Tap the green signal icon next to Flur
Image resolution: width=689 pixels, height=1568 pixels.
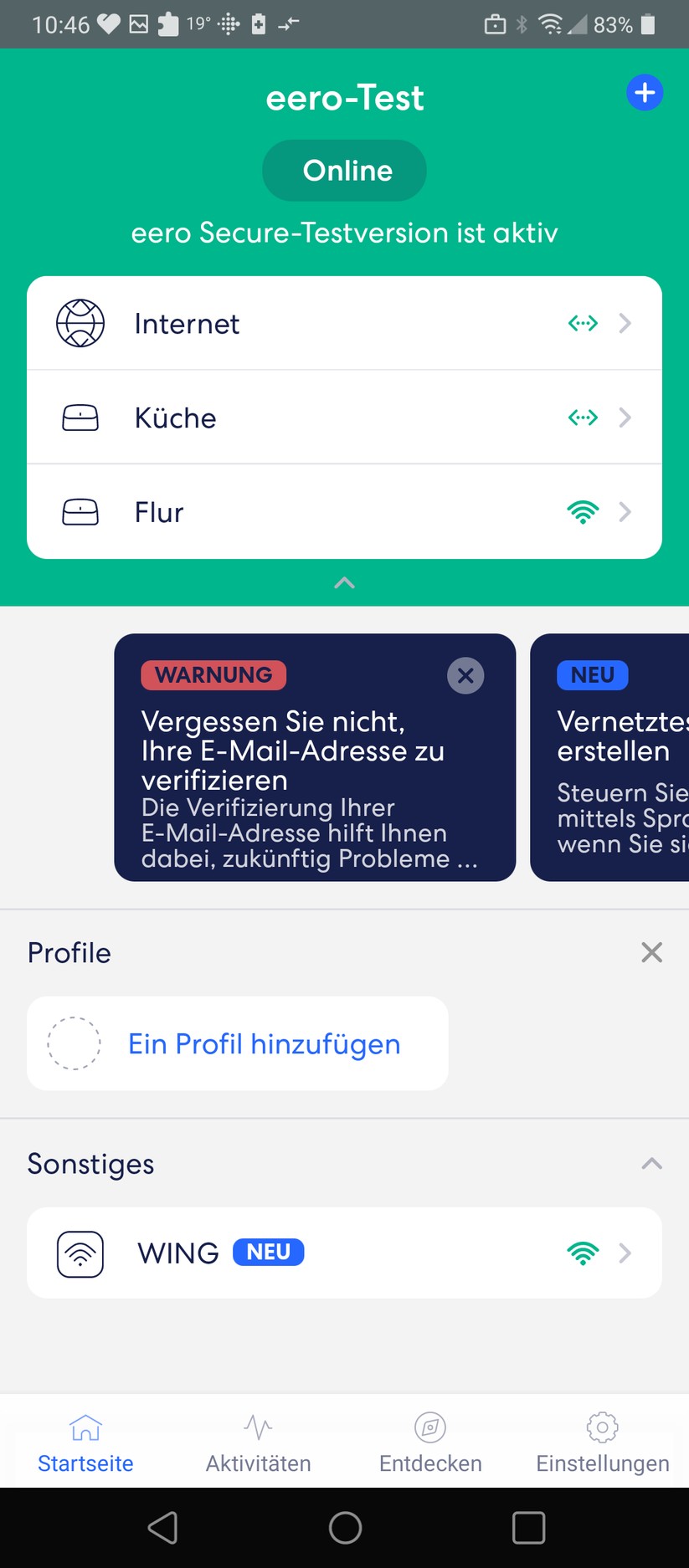(583, 511)
